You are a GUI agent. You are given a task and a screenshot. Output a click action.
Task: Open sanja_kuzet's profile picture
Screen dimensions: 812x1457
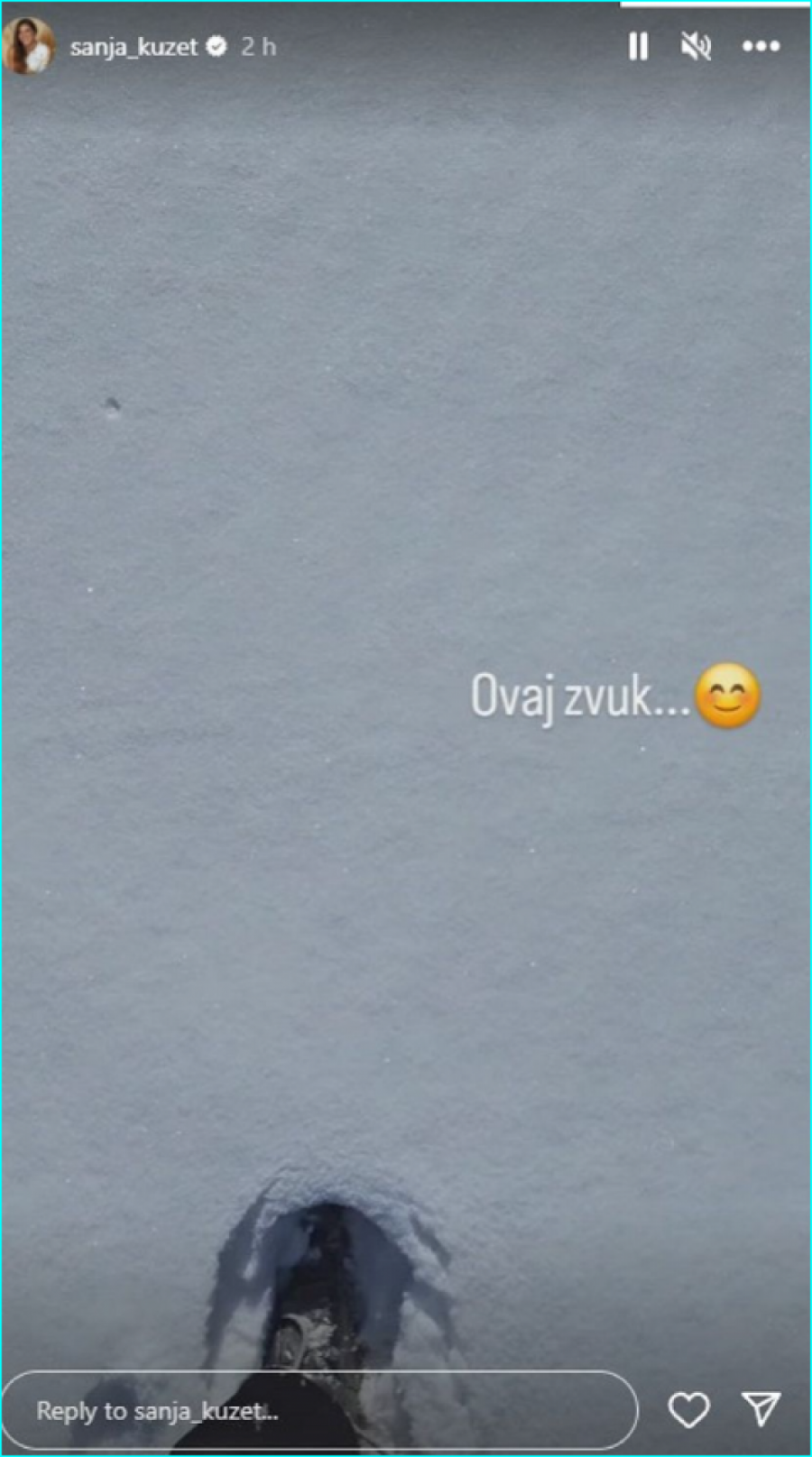tap(30, 46)
